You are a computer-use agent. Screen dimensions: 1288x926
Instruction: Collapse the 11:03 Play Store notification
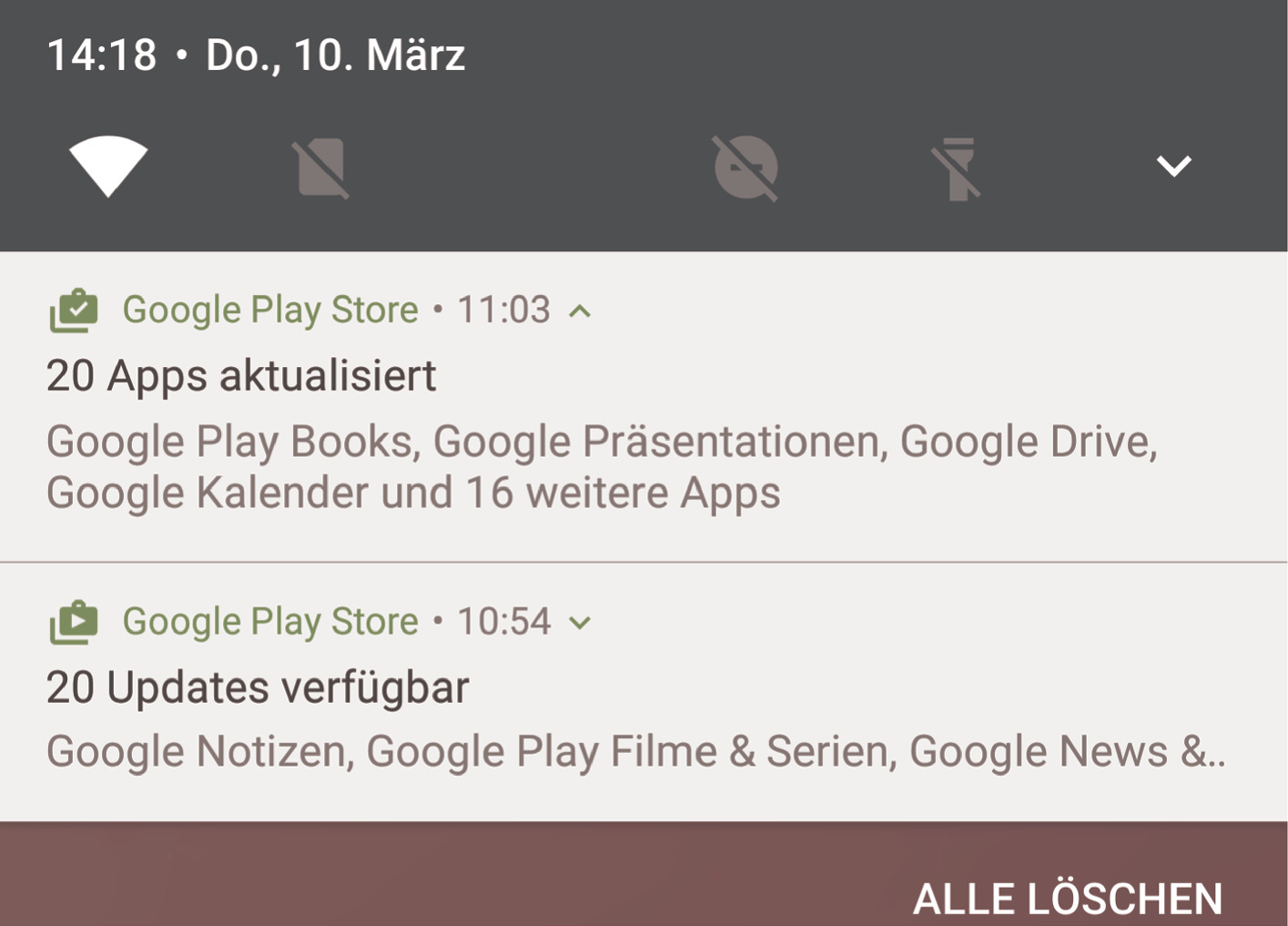(580, 311)
